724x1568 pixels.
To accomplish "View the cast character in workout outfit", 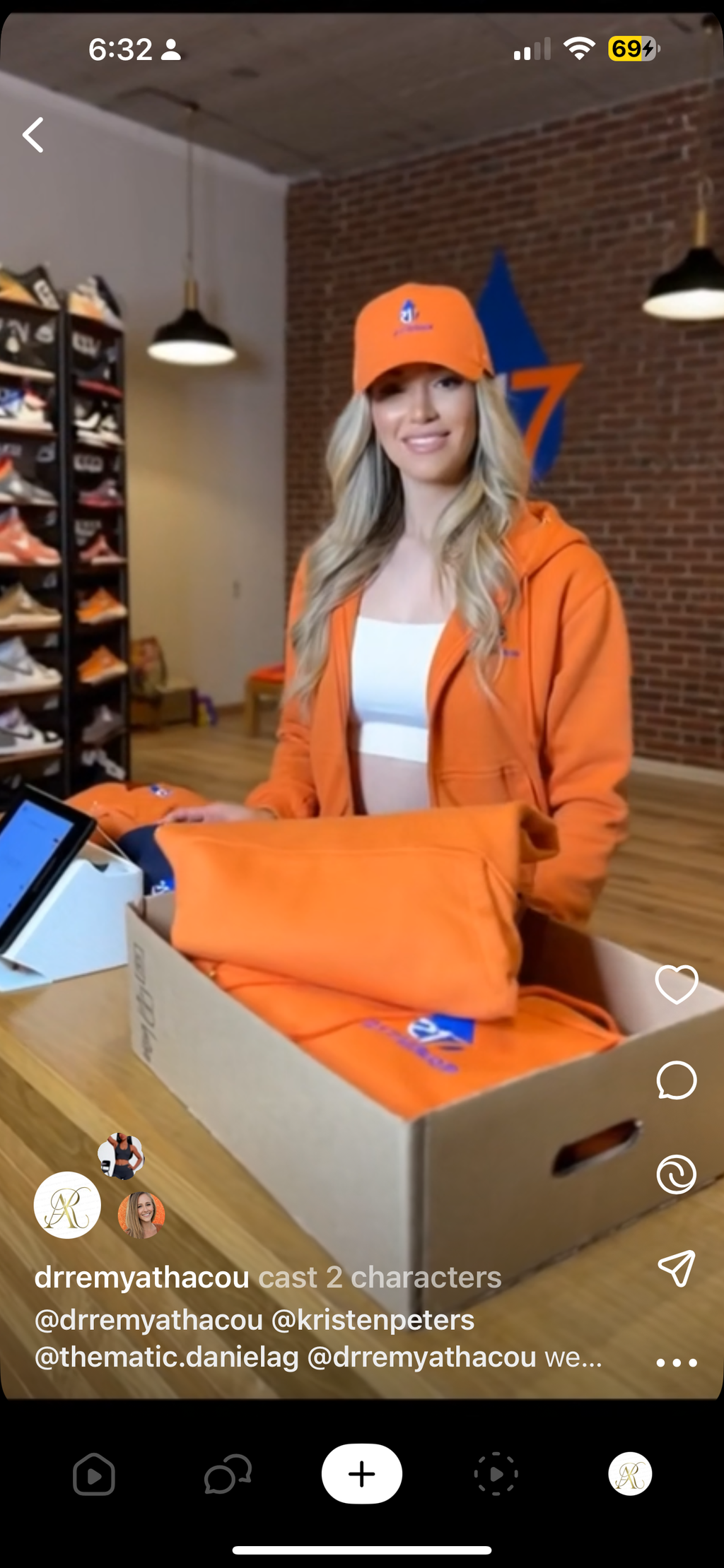I will (x=122, y=1157).
